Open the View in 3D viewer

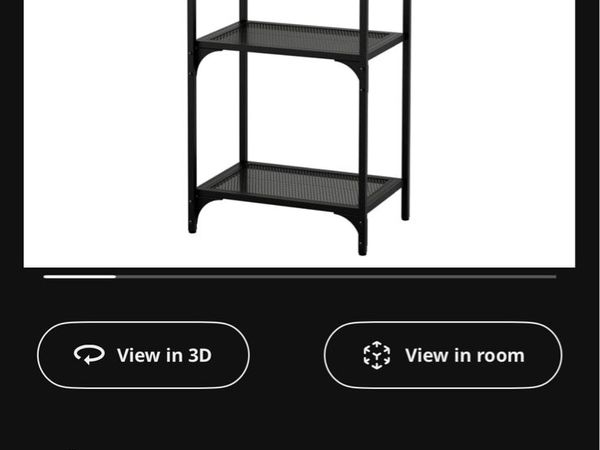click(x=143, y=355)
